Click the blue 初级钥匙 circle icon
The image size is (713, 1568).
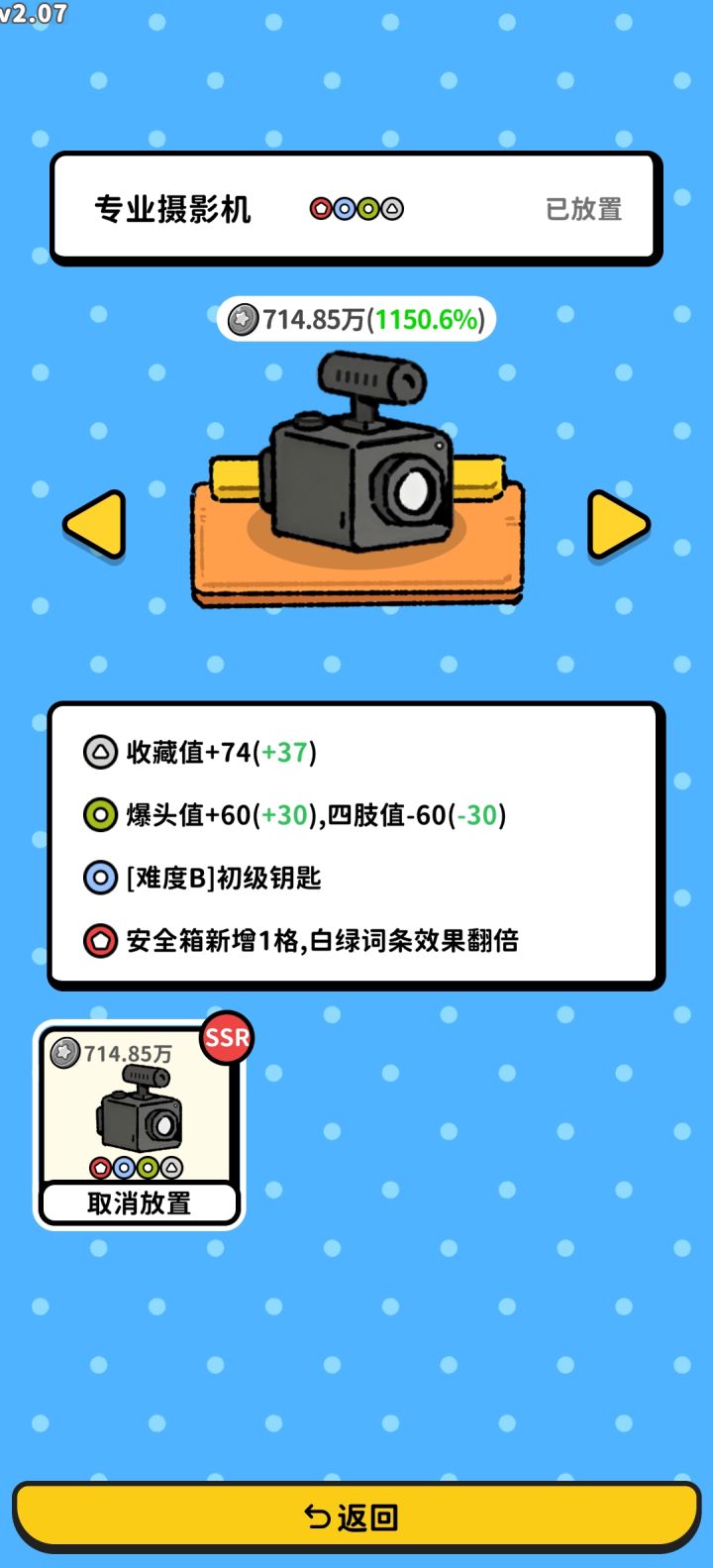(x=98, y=878)
